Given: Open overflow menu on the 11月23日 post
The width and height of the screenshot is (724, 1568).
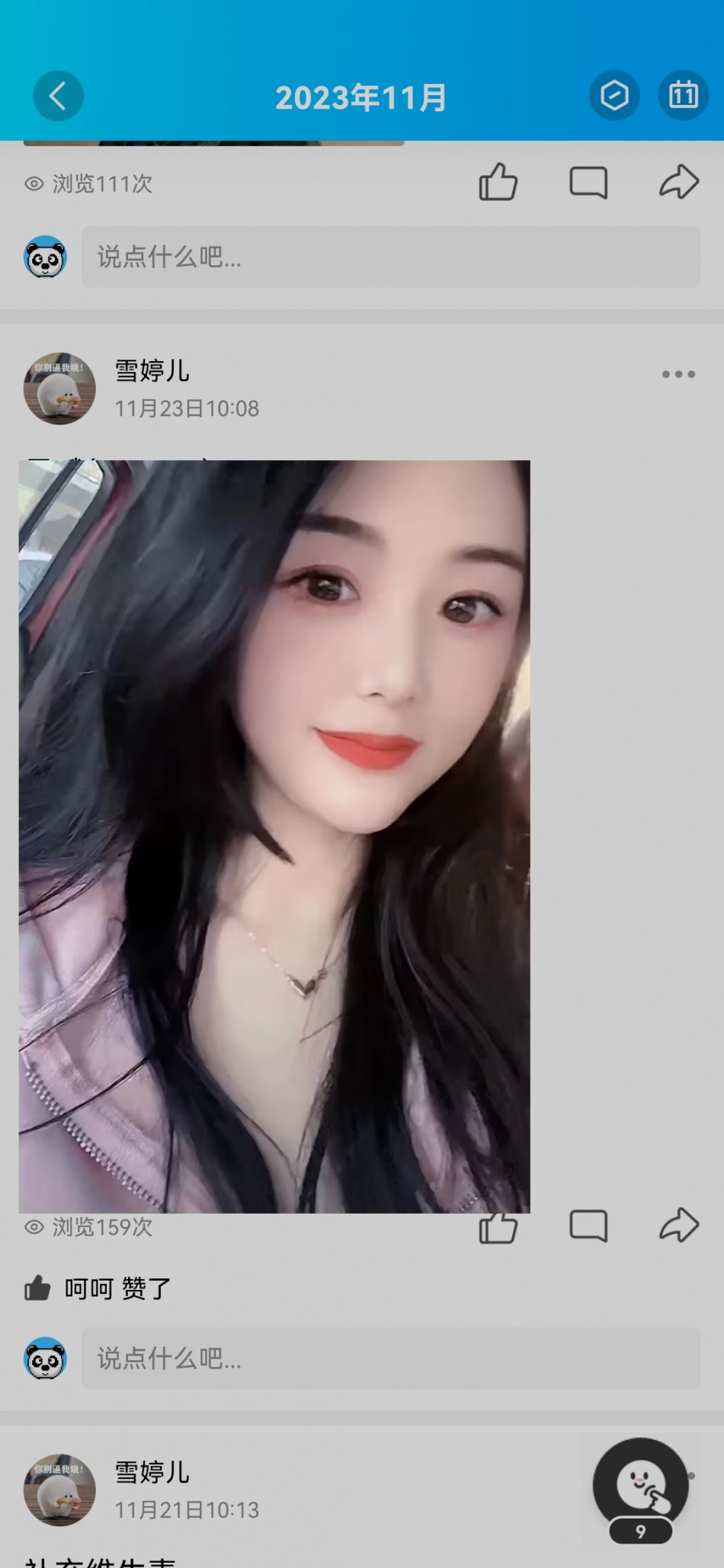Looking at the screenshot, I should (678, 374).
